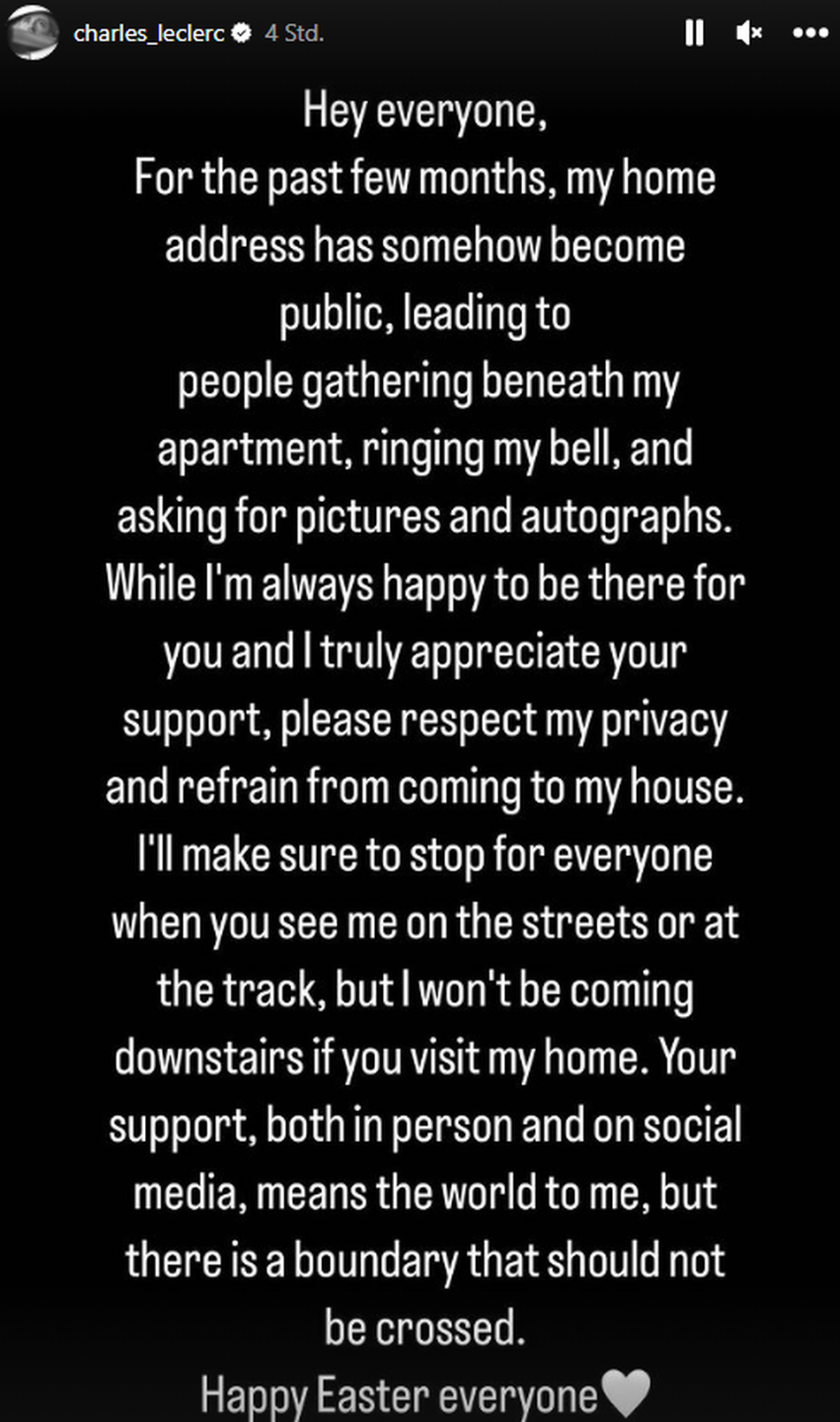Unmute the story sound

point(749,33)
